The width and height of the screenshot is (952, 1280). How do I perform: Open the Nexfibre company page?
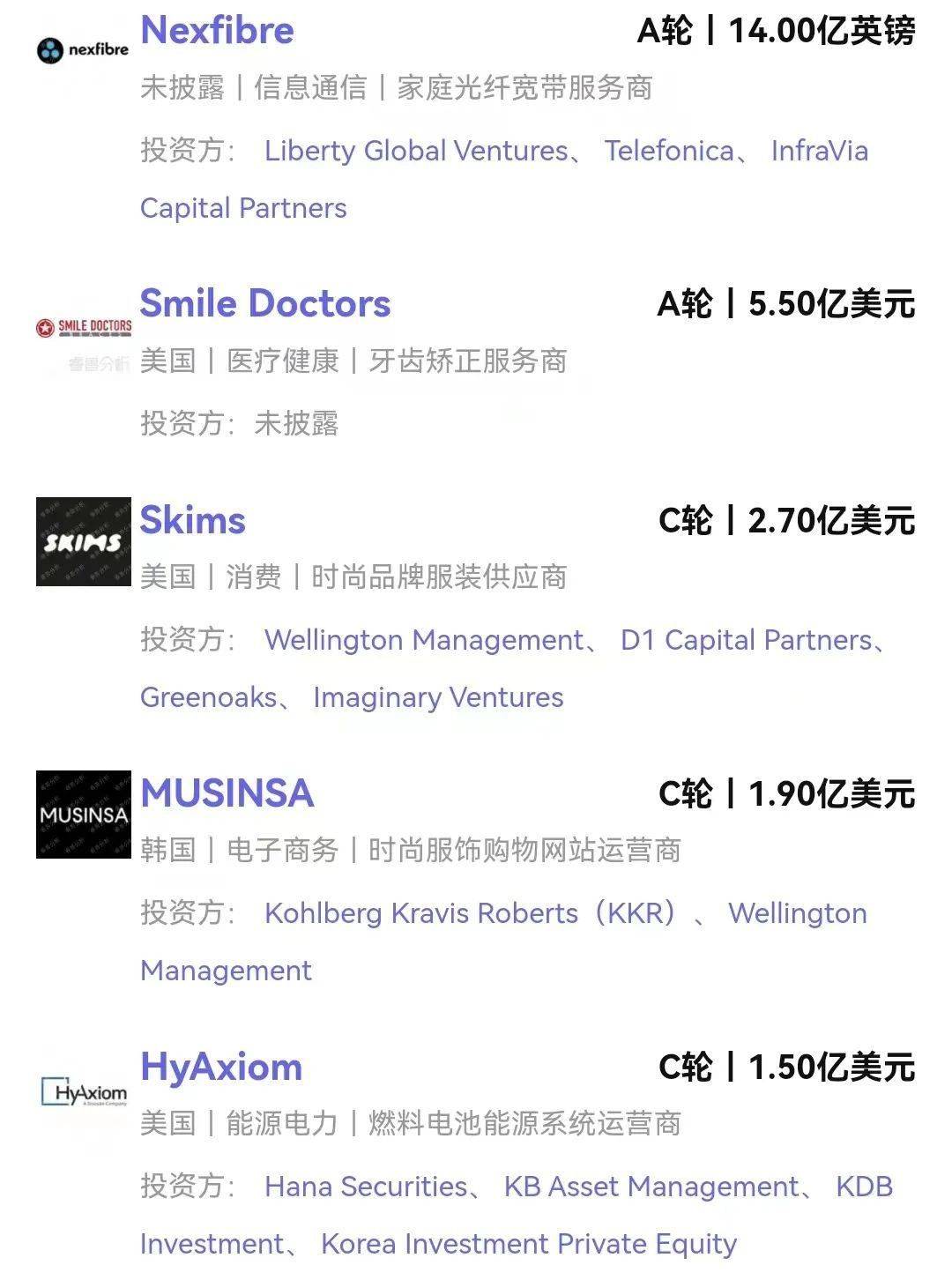pos(217,30)
